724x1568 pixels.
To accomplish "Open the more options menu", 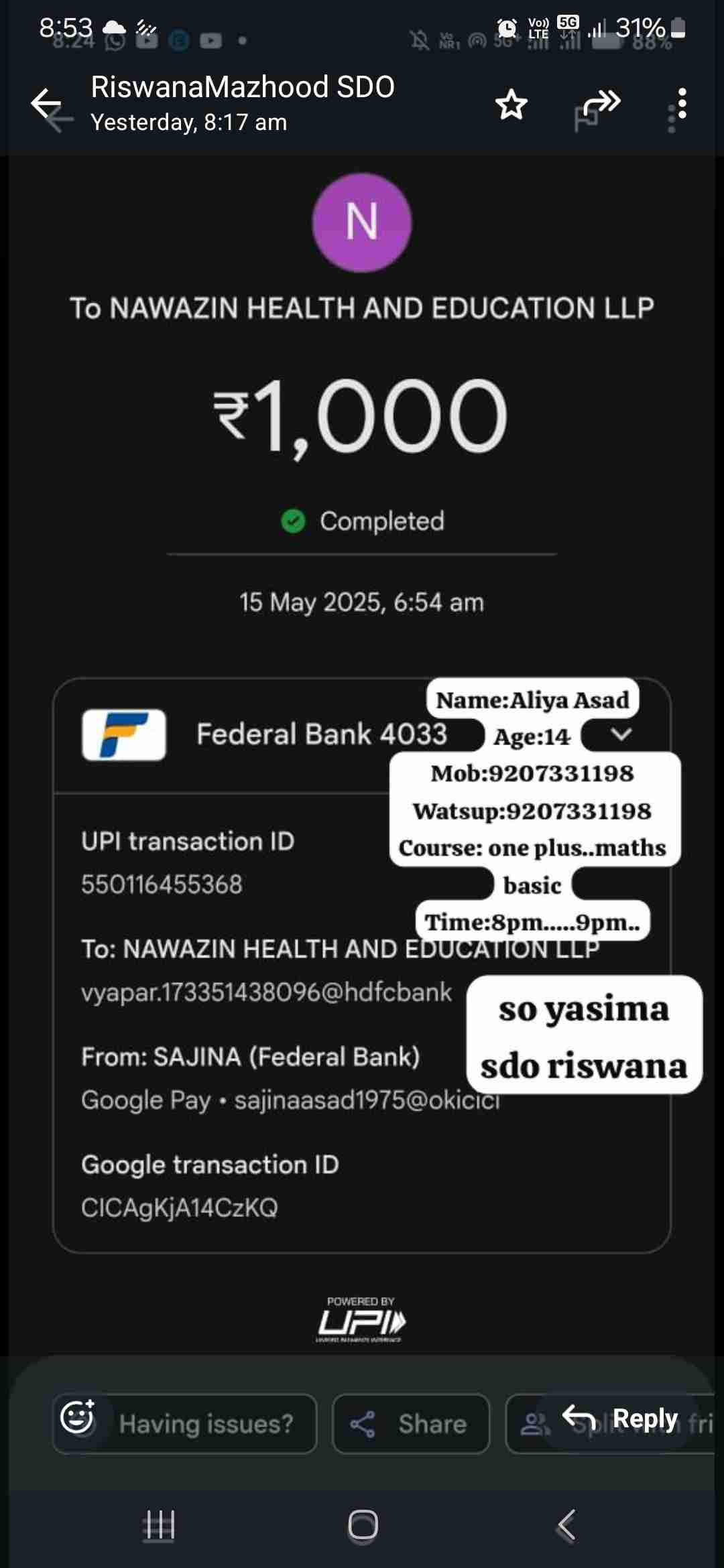I will pyautogui.click(x=682, y=104).
